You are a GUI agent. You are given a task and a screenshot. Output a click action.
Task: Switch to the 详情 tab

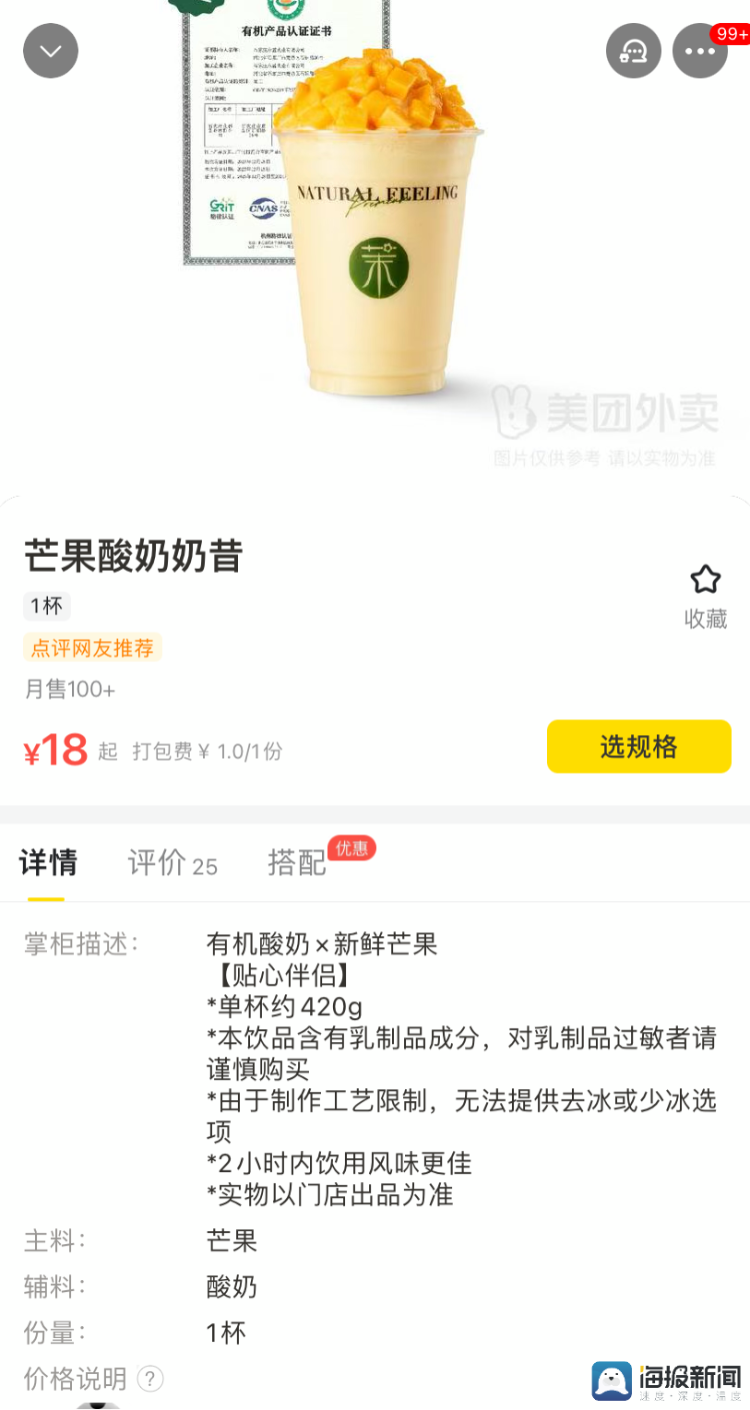(x=48, y=862)
